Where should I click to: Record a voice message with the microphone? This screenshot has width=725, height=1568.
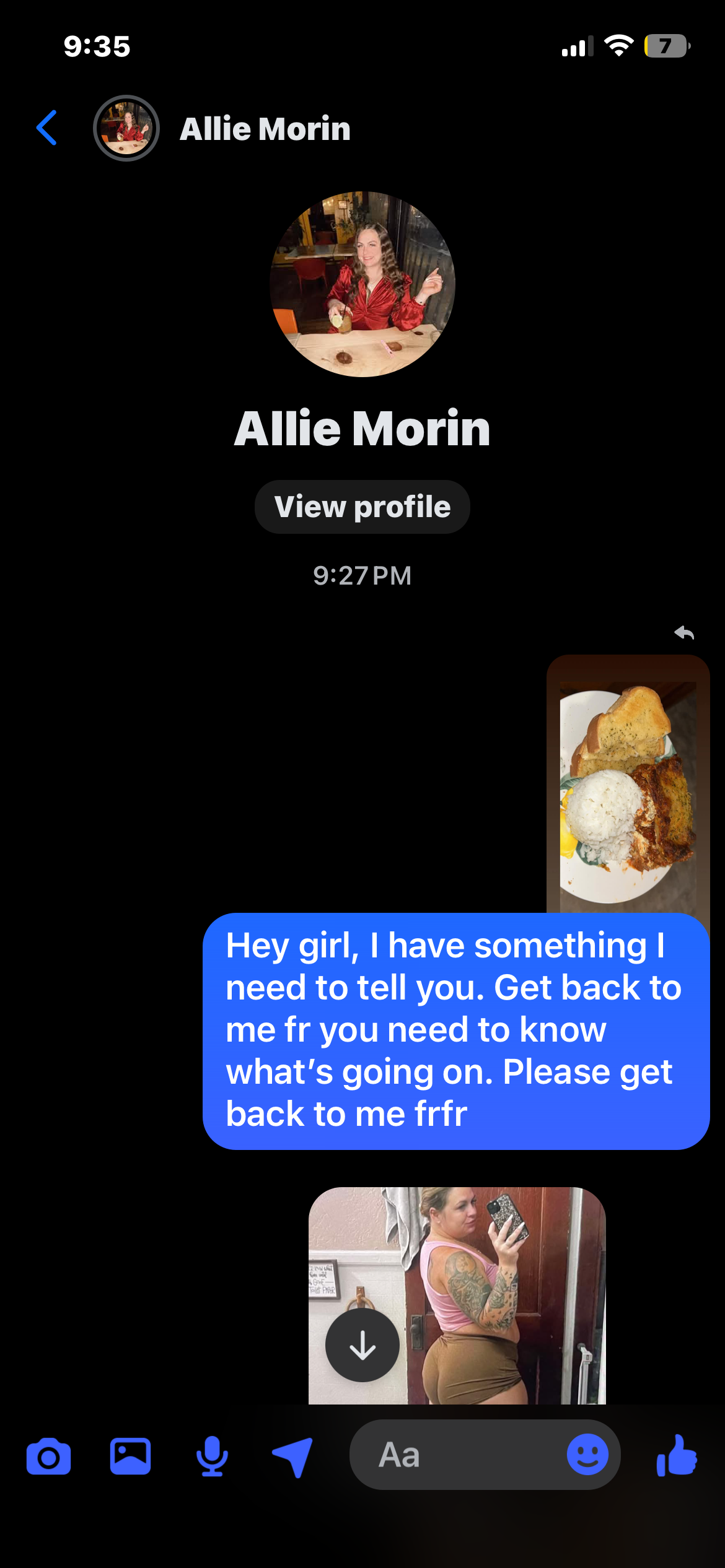click(x=212, y=1457)
